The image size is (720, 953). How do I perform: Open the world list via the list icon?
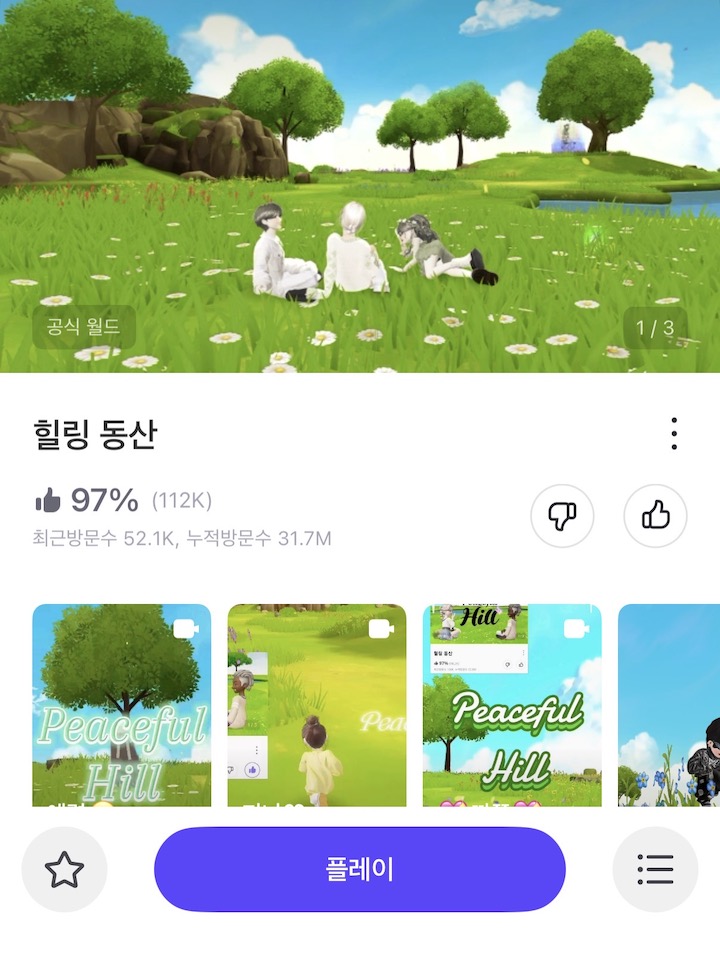[x=655, y=869]
